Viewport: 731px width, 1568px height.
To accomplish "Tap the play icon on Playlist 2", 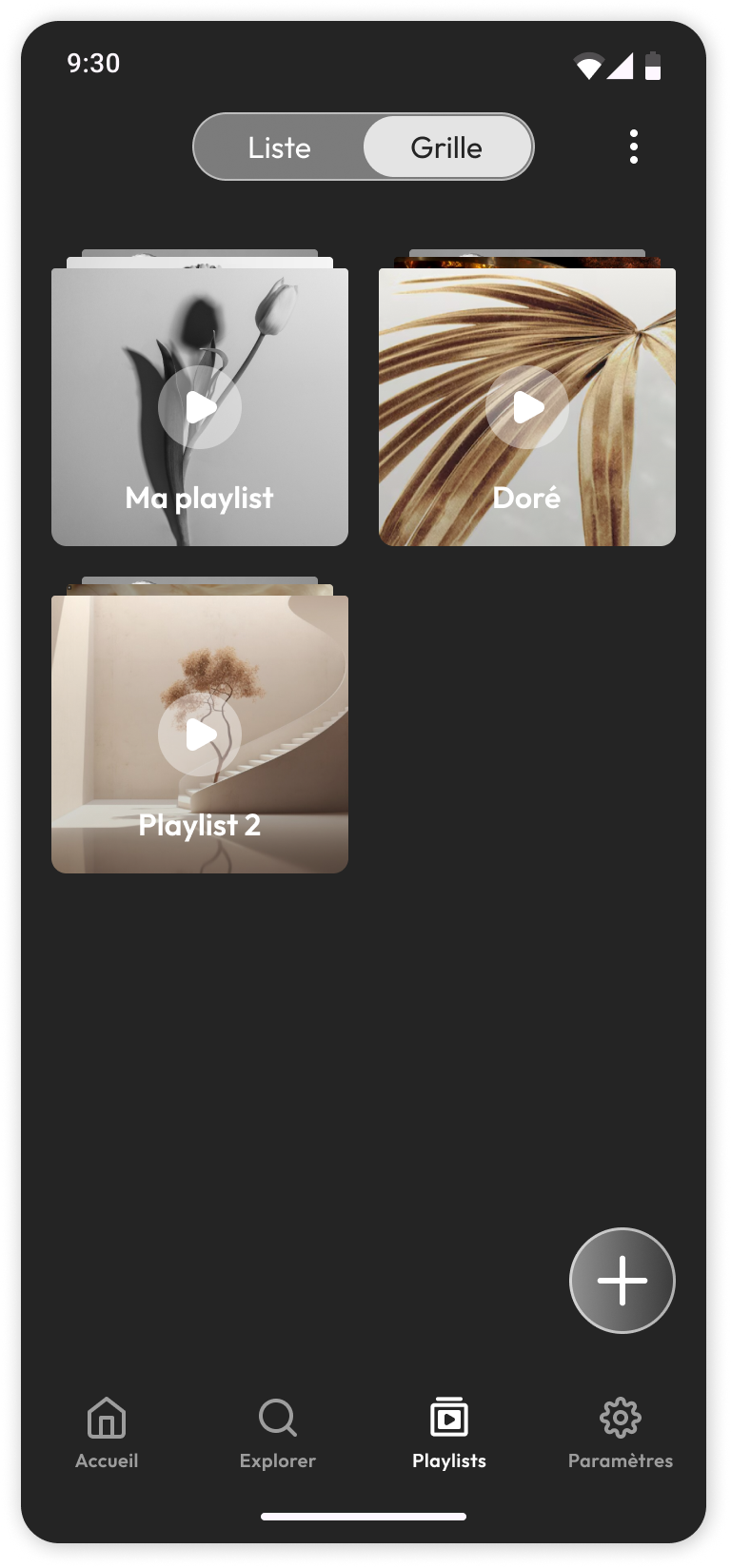I will (x=199, y=735).
